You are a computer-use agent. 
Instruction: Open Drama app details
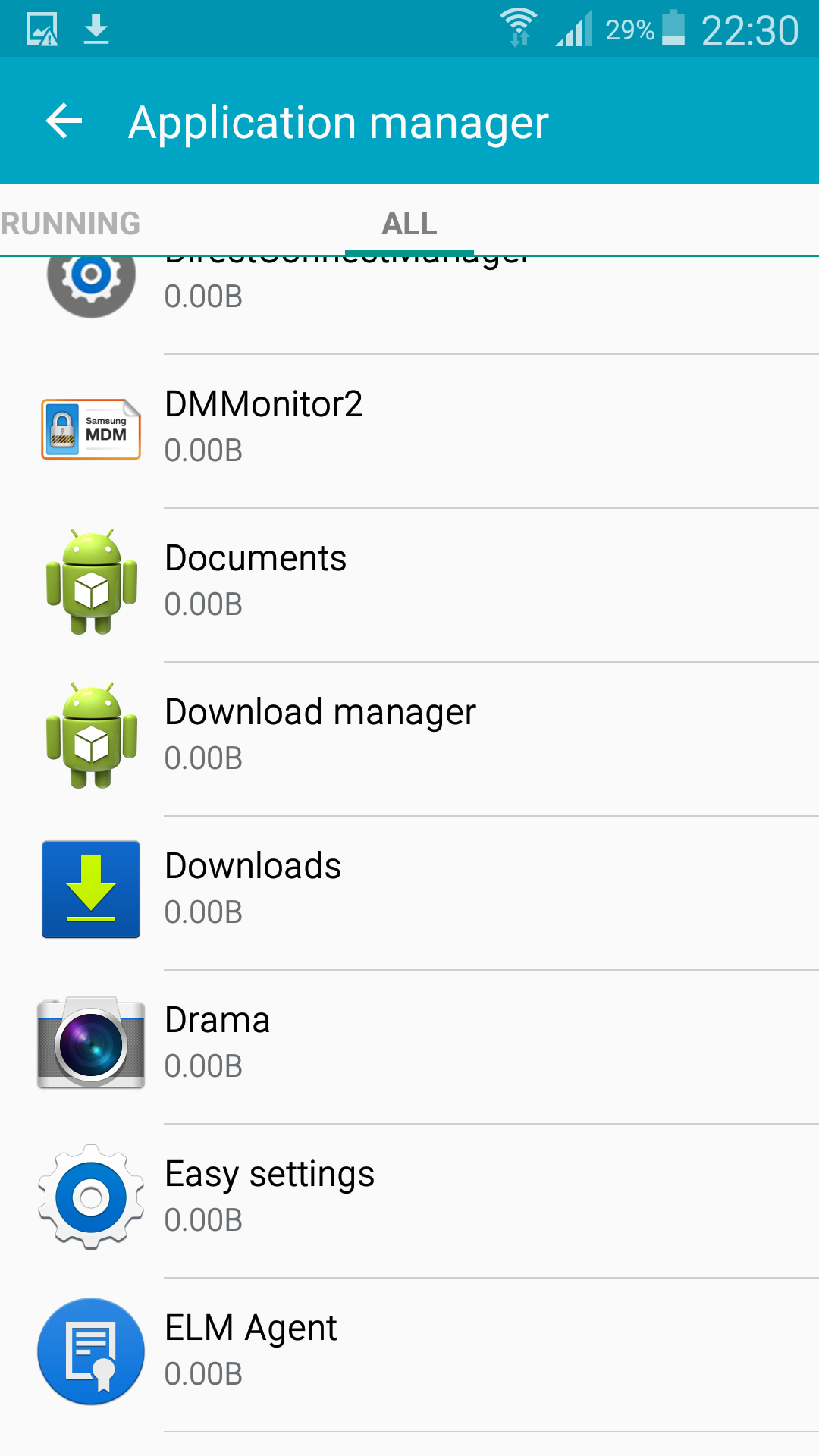409,1046
